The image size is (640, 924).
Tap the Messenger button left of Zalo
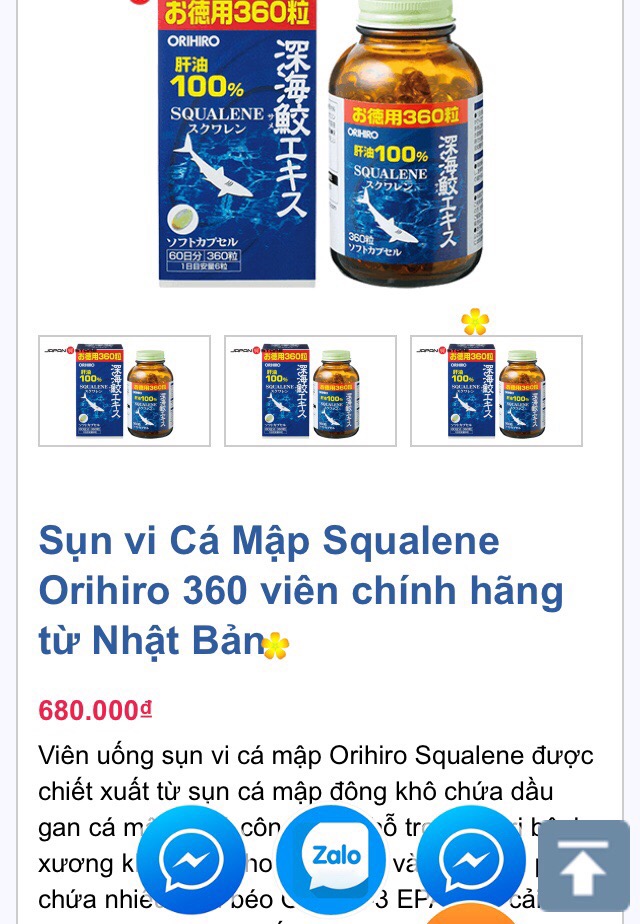pyautogui.click(x=191, y=858)
